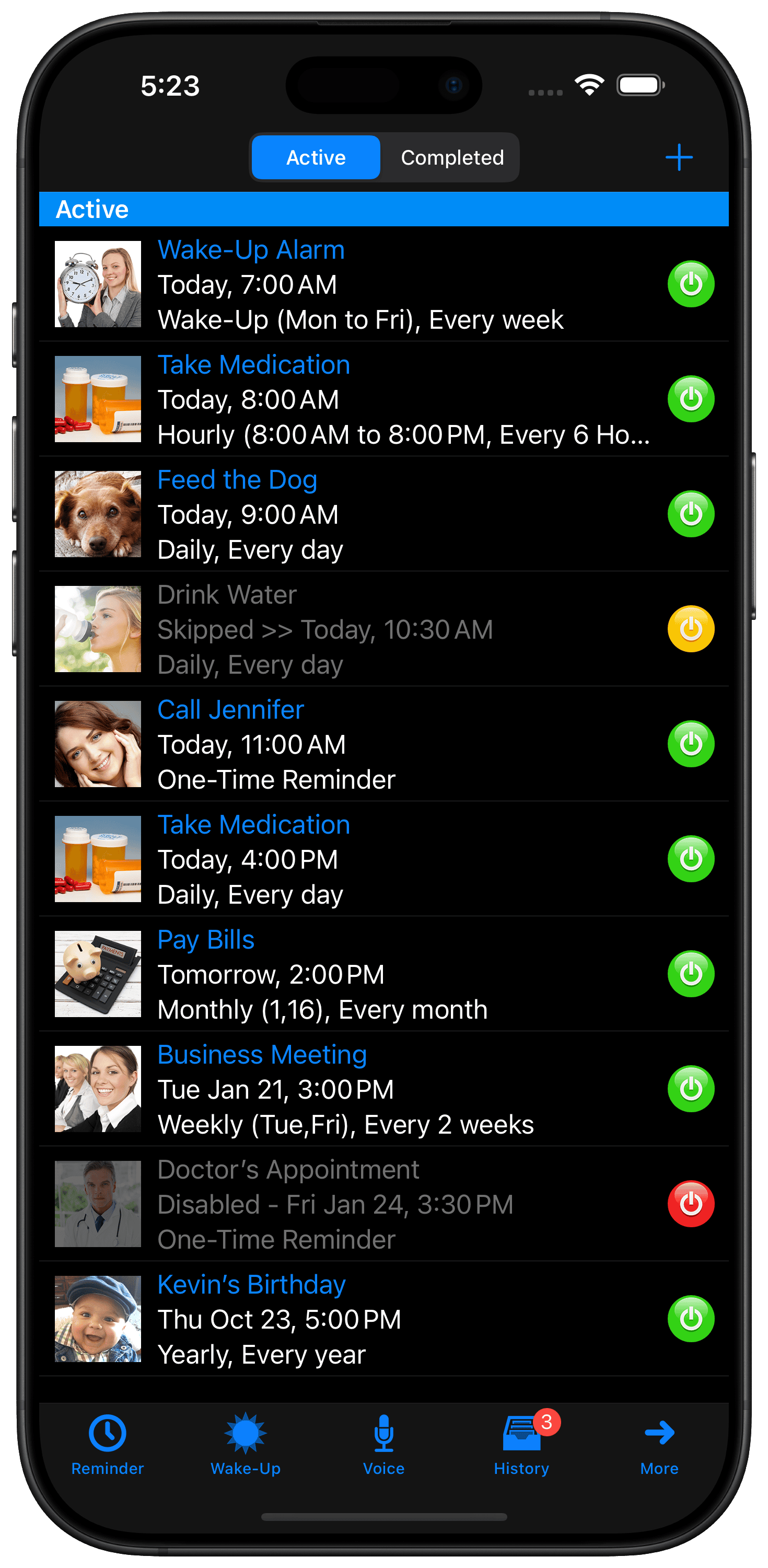Enable the Doctor's Appointment reminder
Viewport: 768px width, 1568px height.
pyautogui.click(x=691, y=1204)
